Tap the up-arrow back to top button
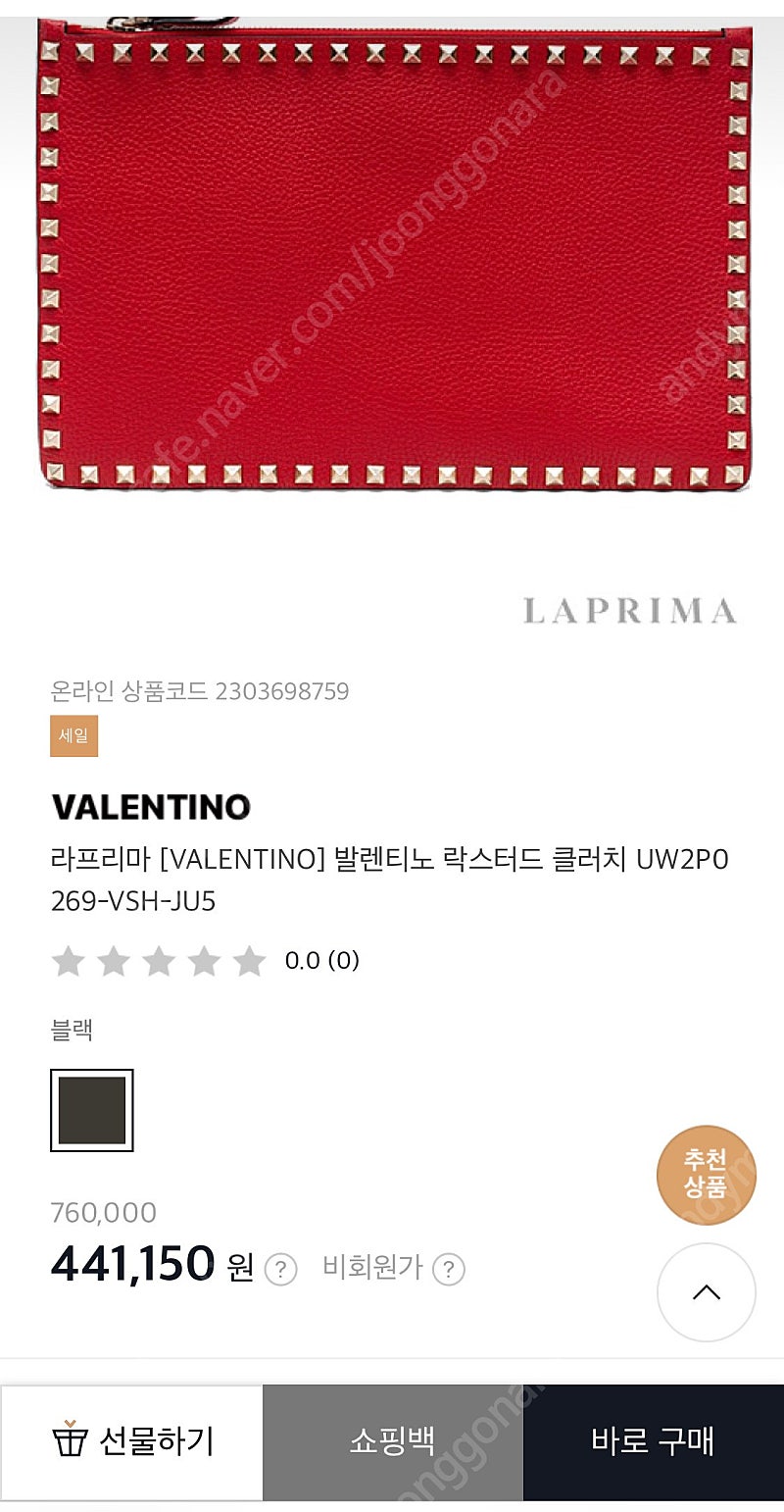 coord(706,1292)
